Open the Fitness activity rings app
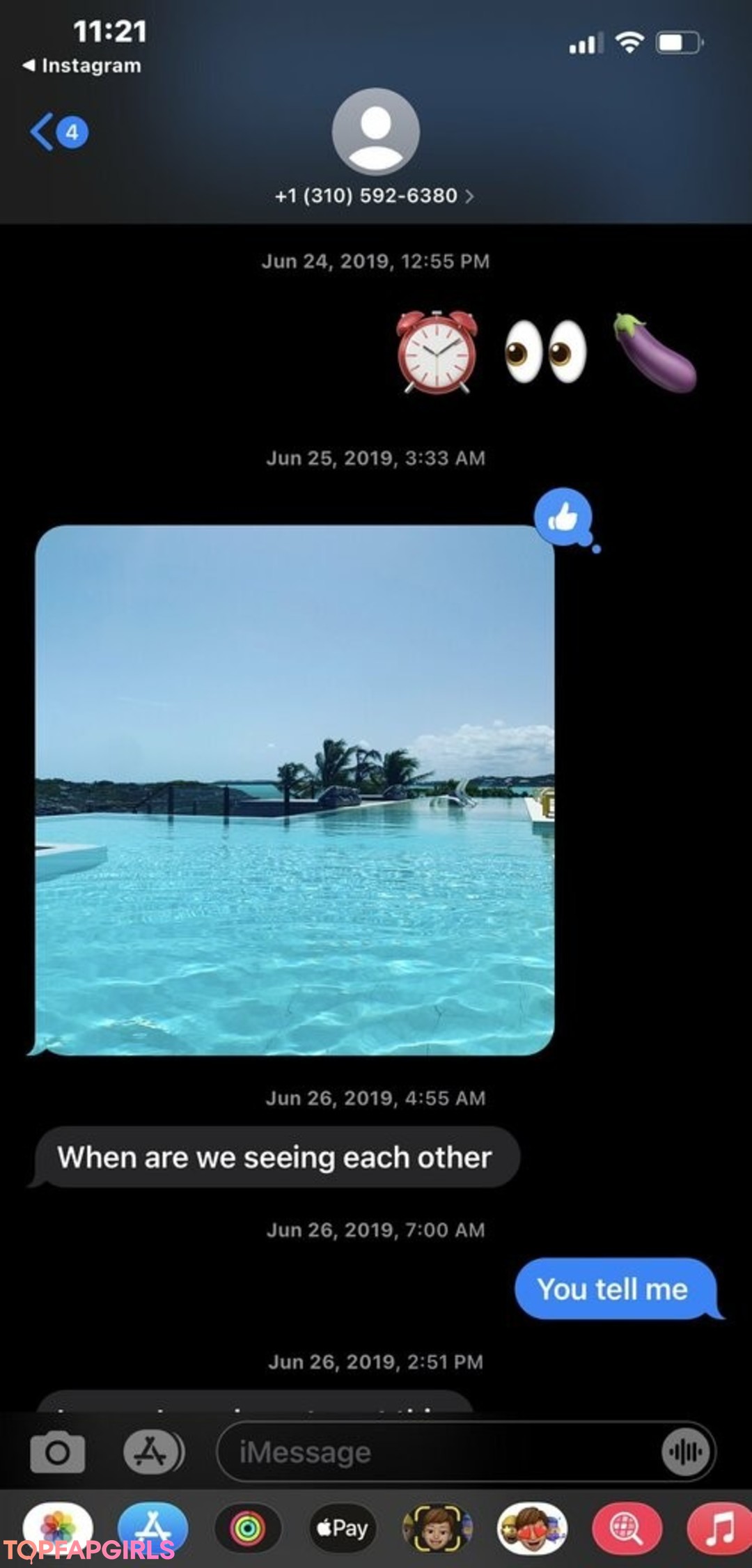 pos(247,1529)
